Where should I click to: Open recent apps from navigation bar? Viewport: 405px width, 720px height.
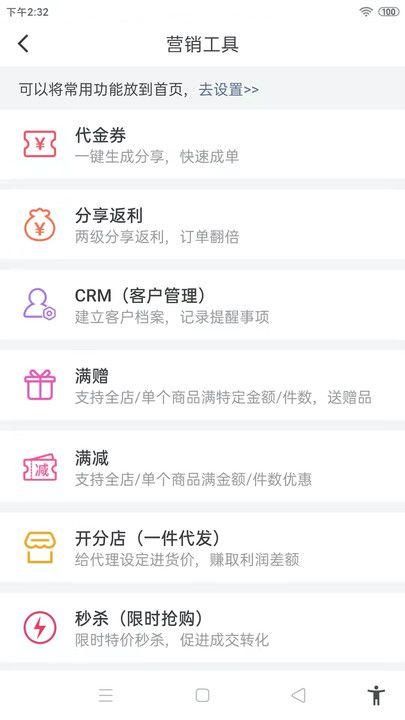(x=106, y=695)
